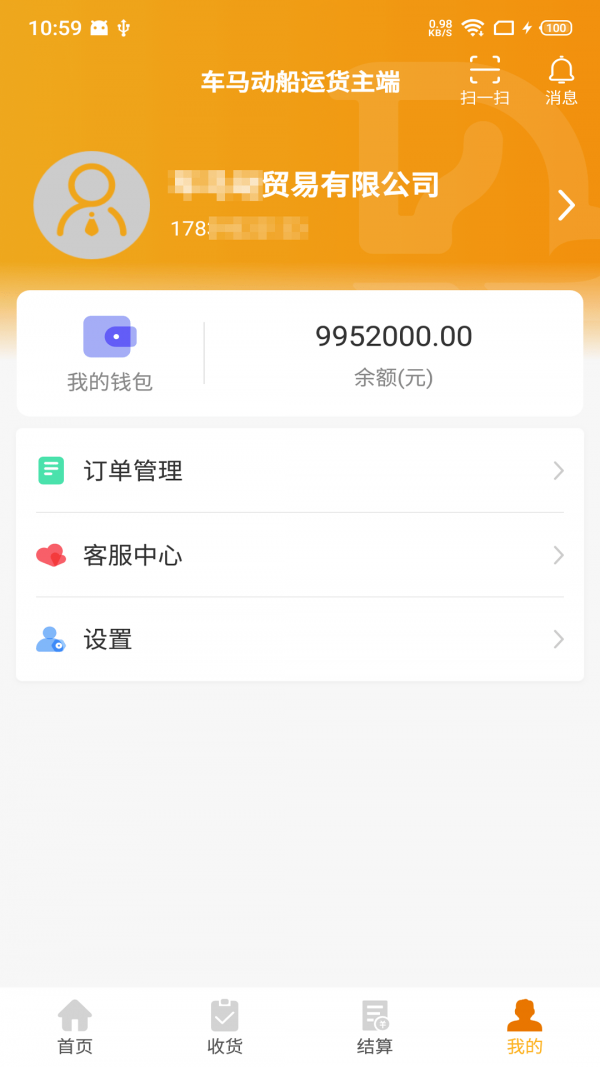Open the 消息 notifications bell
This screenshot has width=600, height=1067.
561,80
